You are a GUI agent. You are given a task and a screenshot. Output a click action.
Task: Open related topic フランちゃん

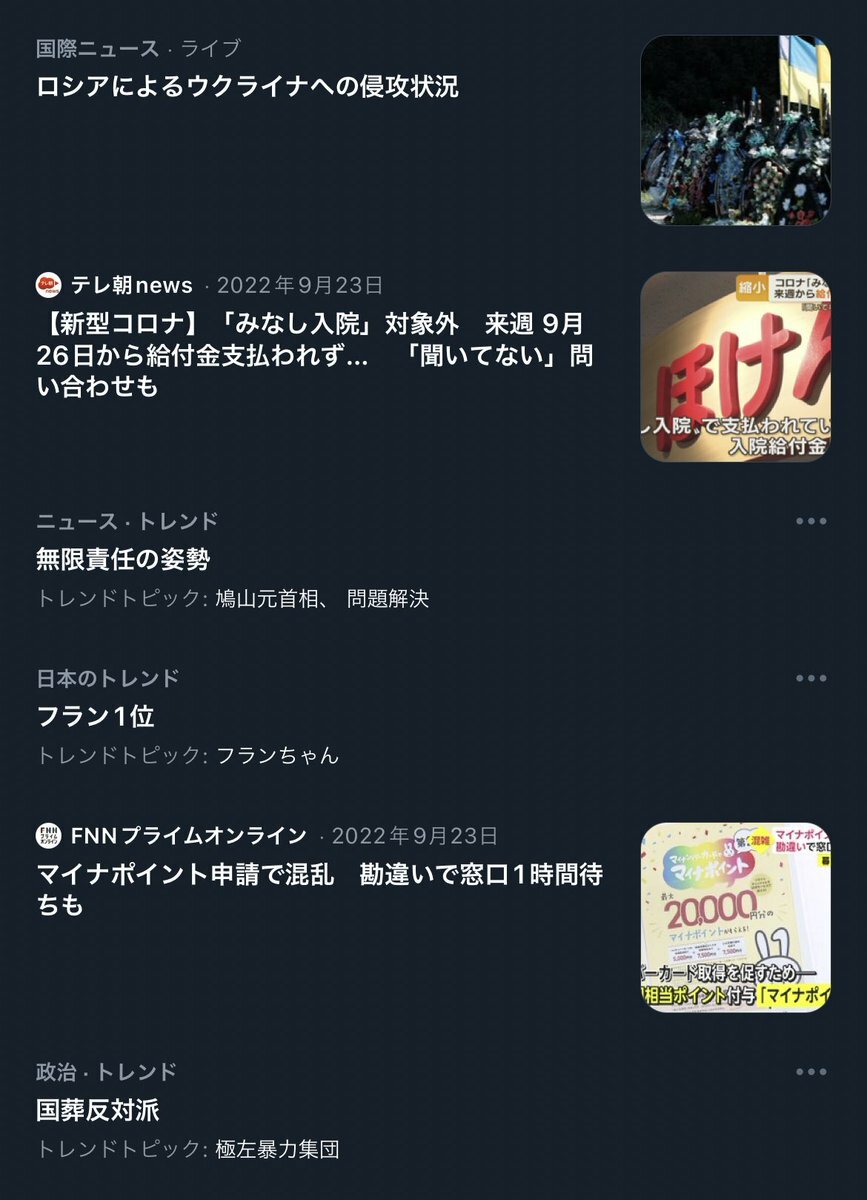tap(277, 755)
